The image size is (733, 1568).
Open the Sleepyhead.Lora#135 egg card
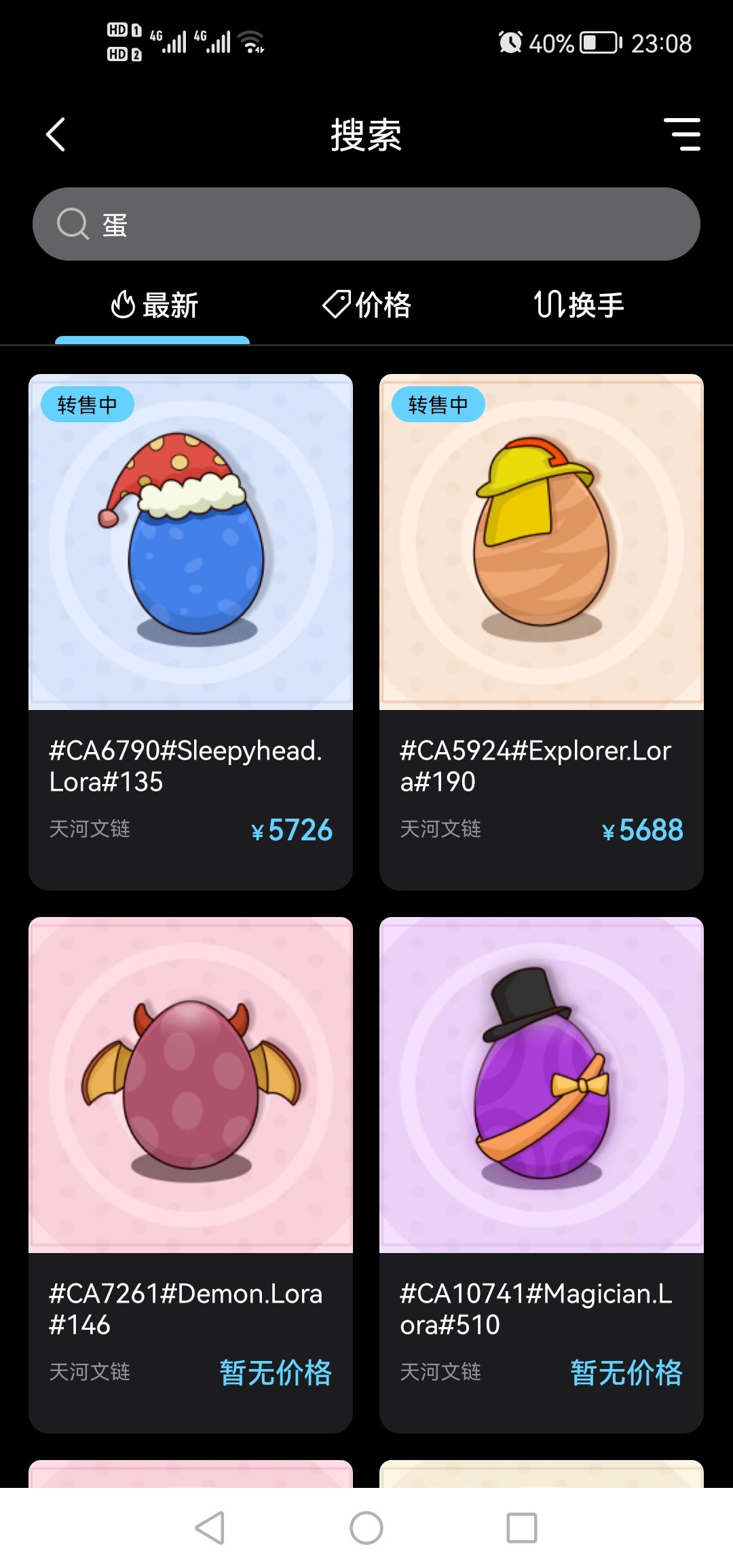191,631
